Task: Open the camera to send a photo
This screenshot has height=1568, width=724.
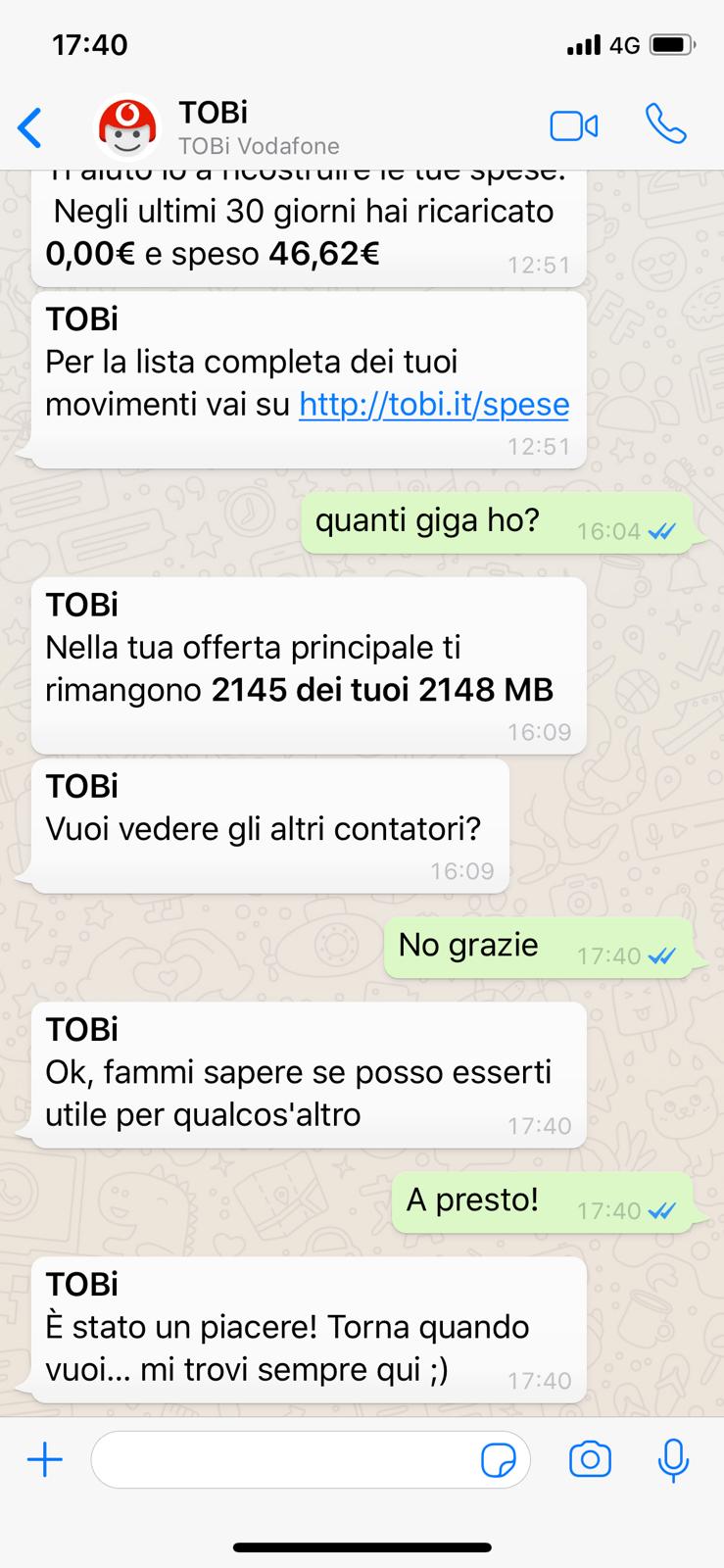Action: (x=590, y=1460)
